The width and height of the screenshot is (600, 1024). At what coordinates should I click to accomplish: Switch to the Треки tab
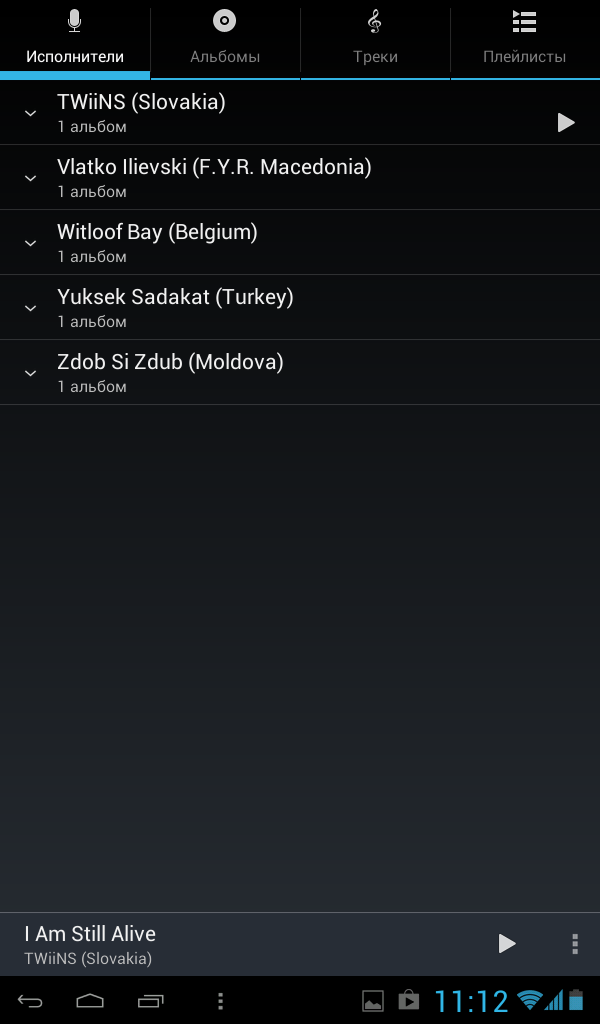[375, 39]
